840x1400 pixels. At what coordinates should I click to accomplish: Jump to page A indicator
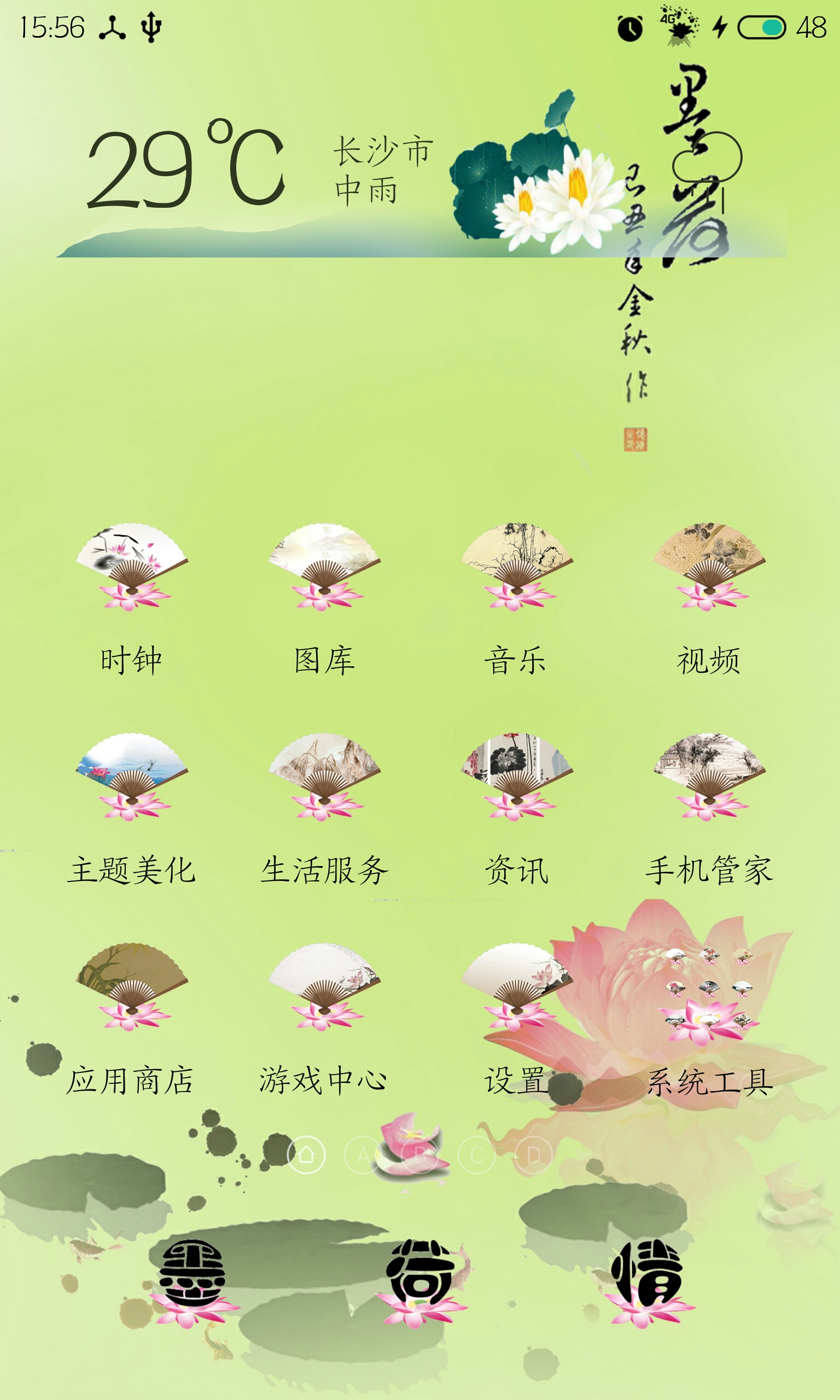(x=363, y=1156)
